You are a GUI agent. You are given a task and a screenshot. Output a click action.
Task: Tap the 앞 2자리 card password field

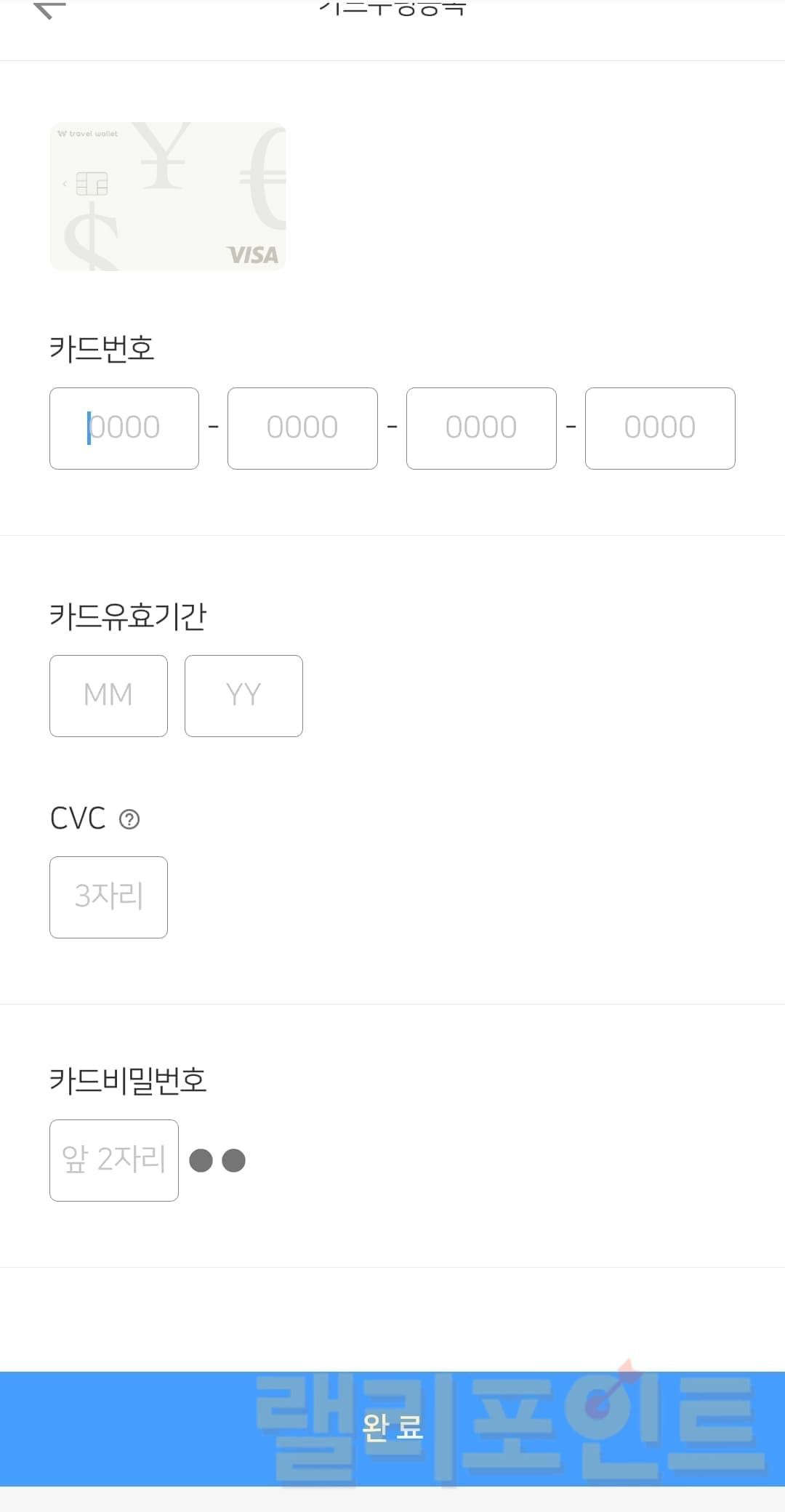pyautogui.click(x=114, y=1160)
